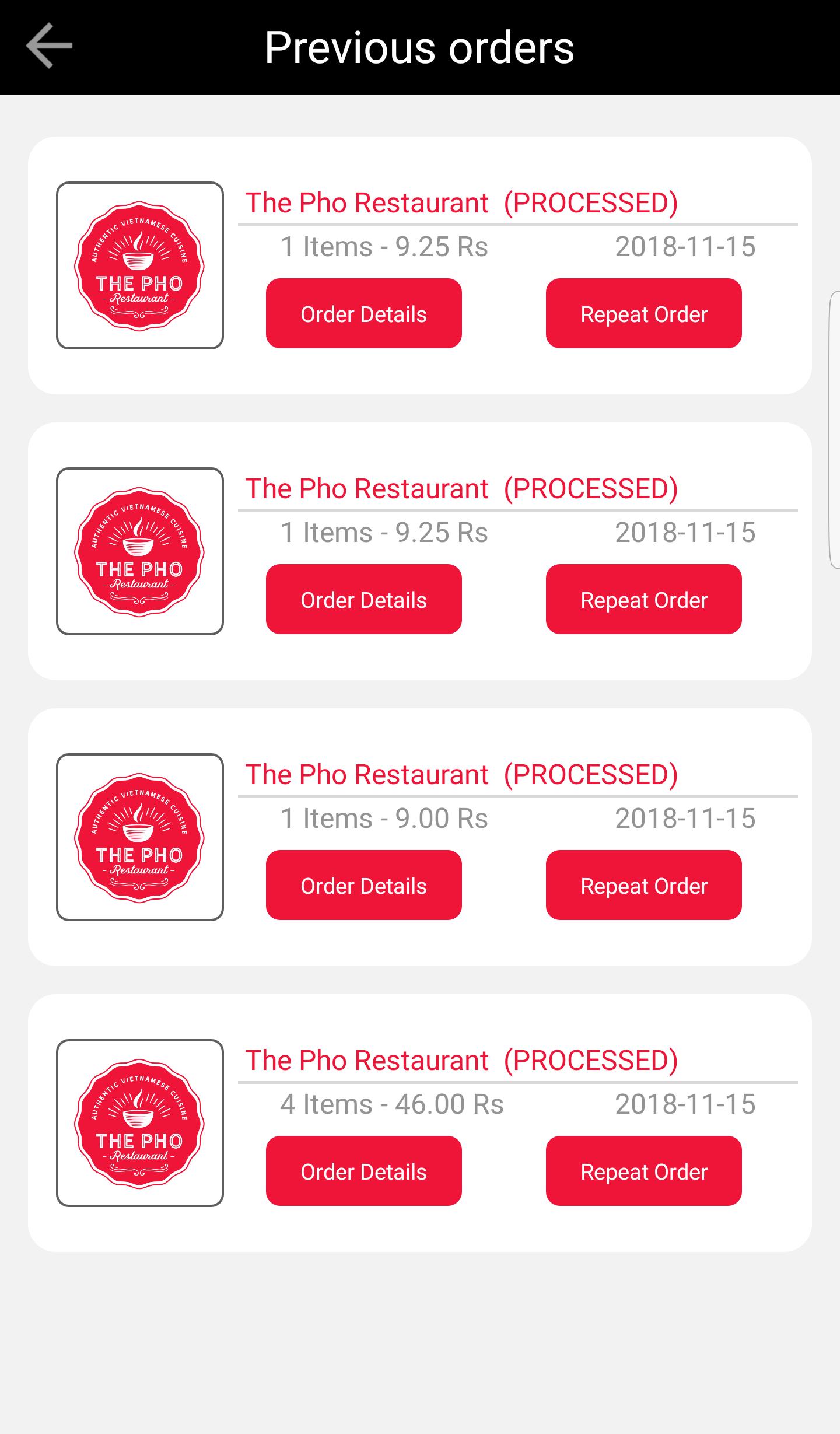Repeat the 9.00 Rs order
Image resolution: width=840 pixels, height=1434 pixels.
(643, 885)
